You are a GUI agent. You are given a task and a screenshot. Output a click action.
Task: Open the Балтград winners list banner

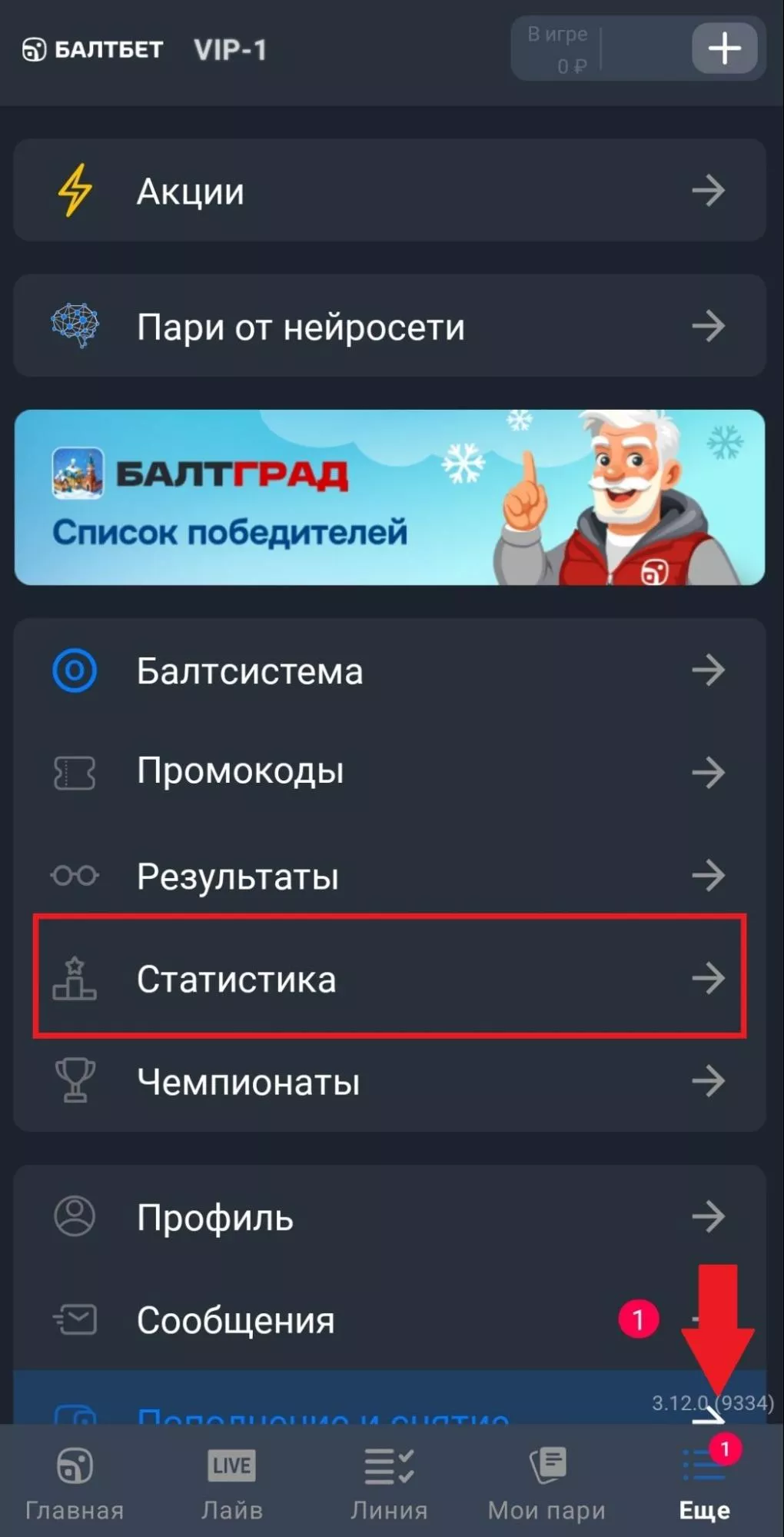click(389, 497)
